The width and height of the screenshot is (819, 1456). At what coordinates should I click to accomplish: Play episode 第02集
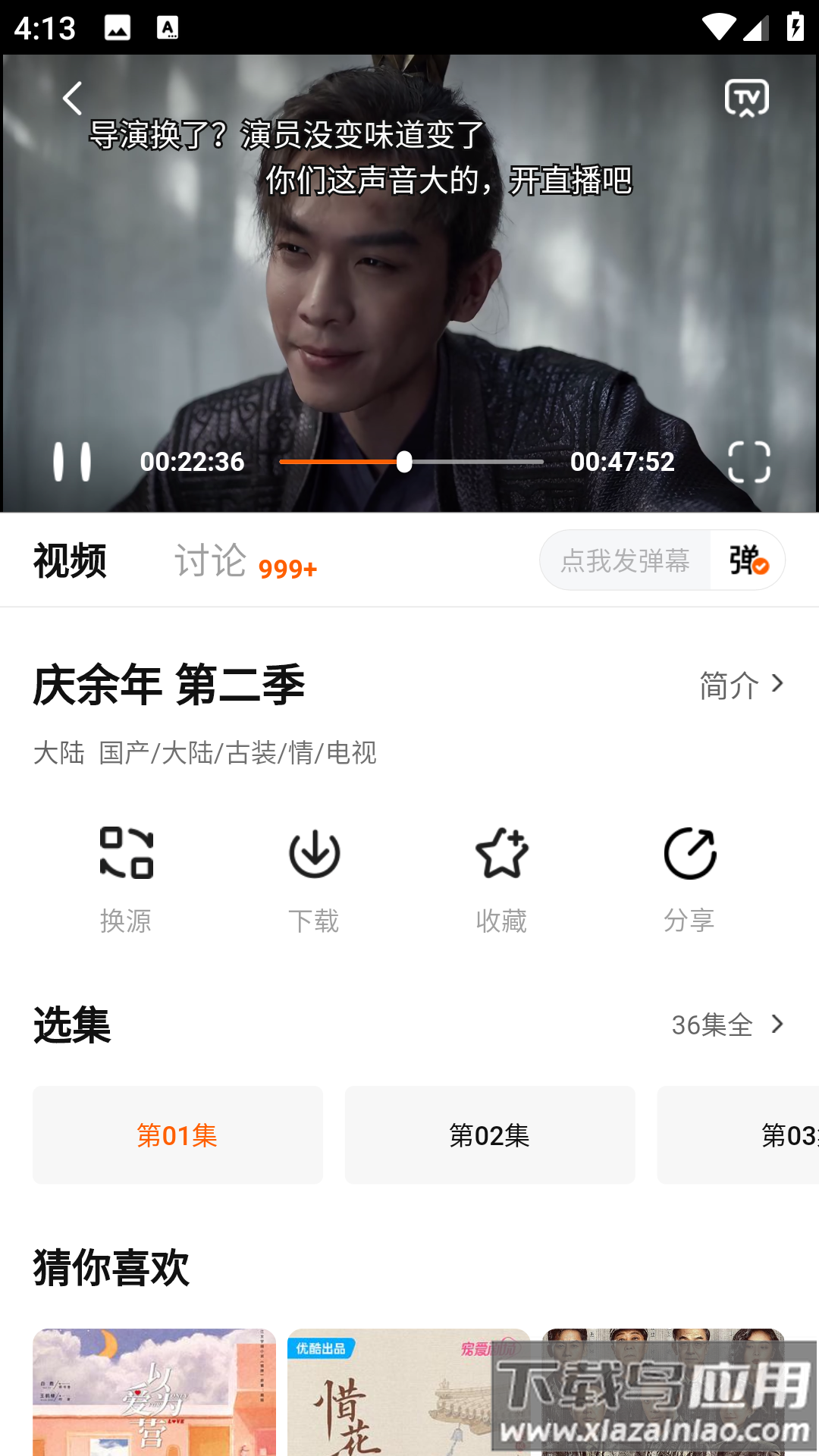pos(490,1135)
